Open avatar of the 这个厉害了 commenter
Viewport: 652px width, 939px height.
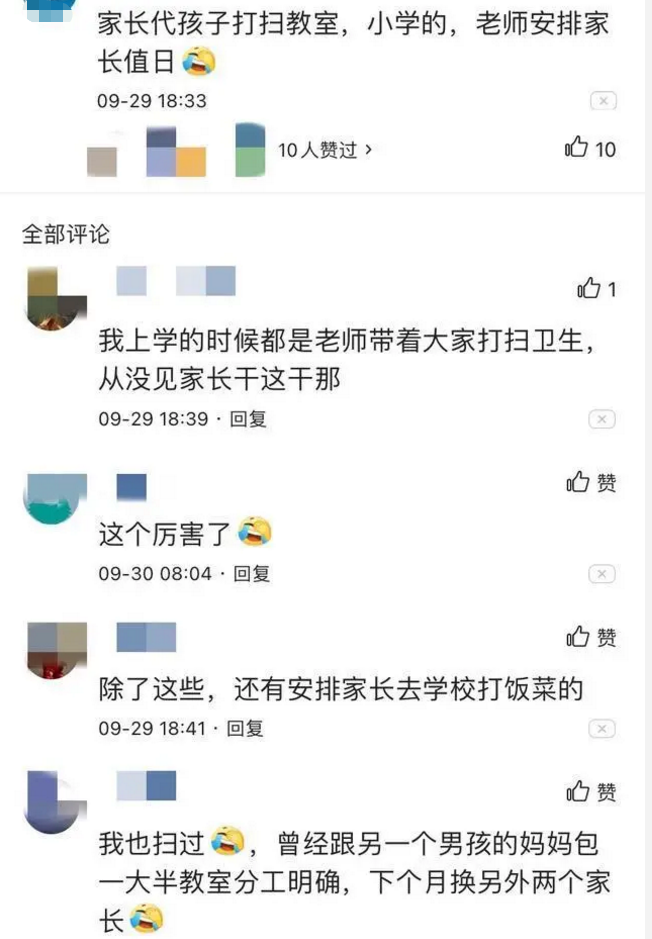click(x=52, y=497)
